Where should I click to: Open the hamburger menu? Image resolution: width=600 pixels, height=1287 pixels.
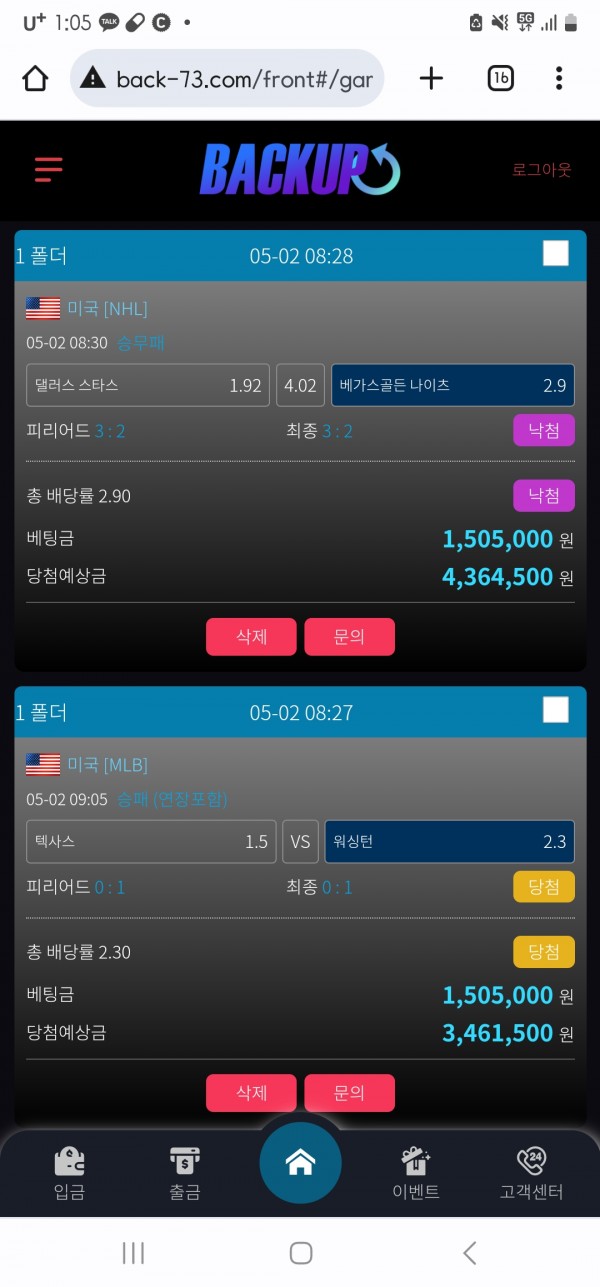coord(48,169)
